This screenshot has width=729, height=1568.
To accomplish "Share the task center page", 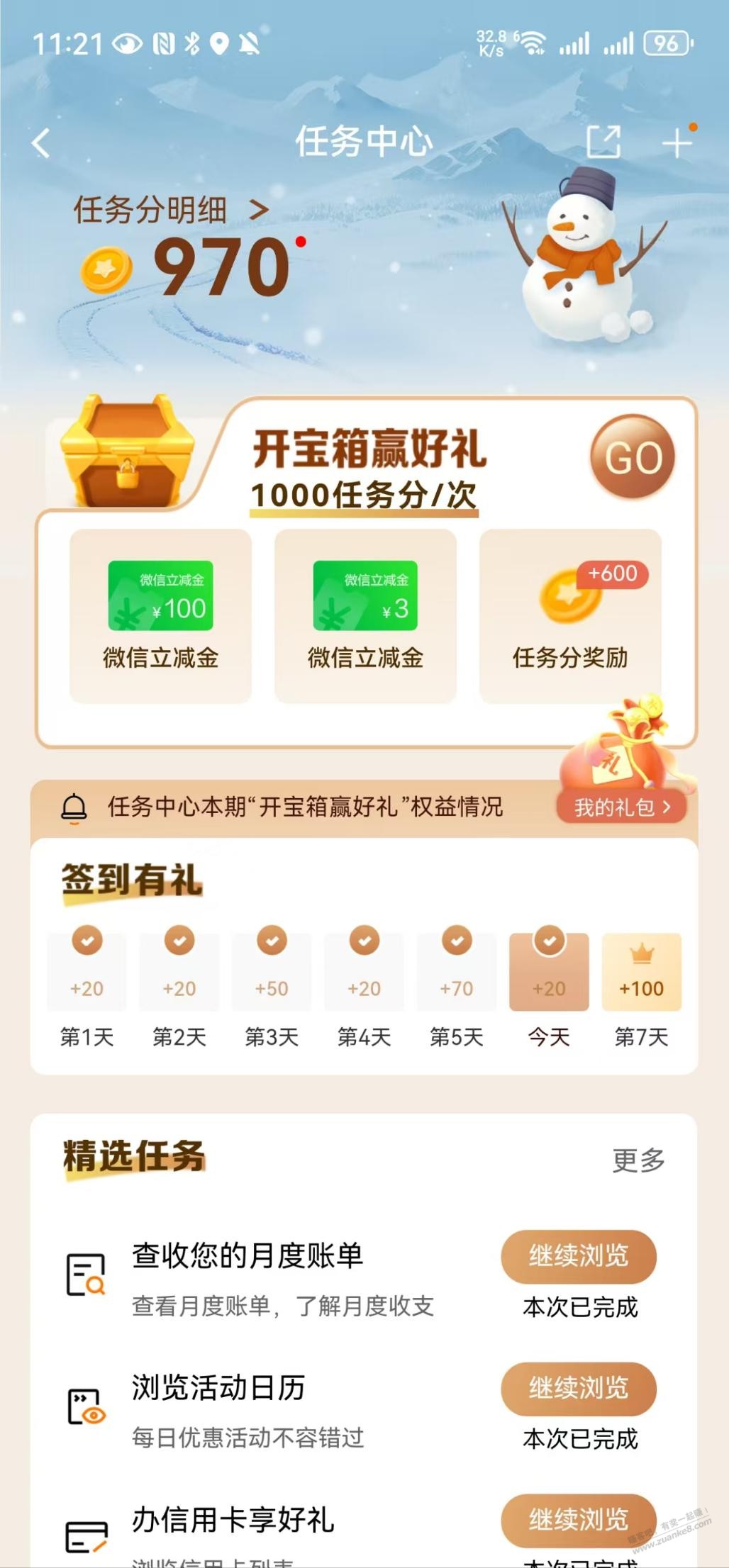I will tap(603, 142).
